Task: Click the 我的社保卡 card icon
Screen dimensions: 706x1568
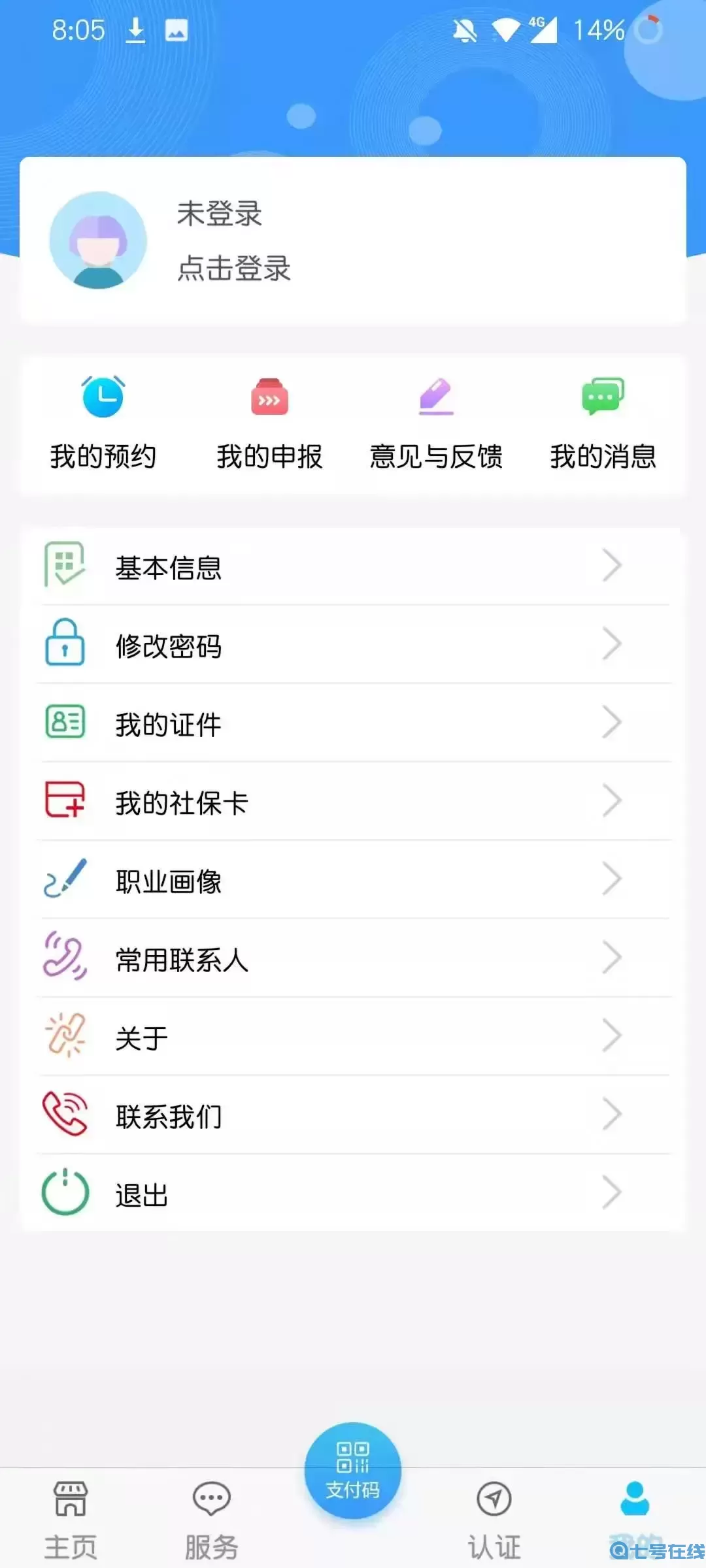Action: click(x=65, y=800)
